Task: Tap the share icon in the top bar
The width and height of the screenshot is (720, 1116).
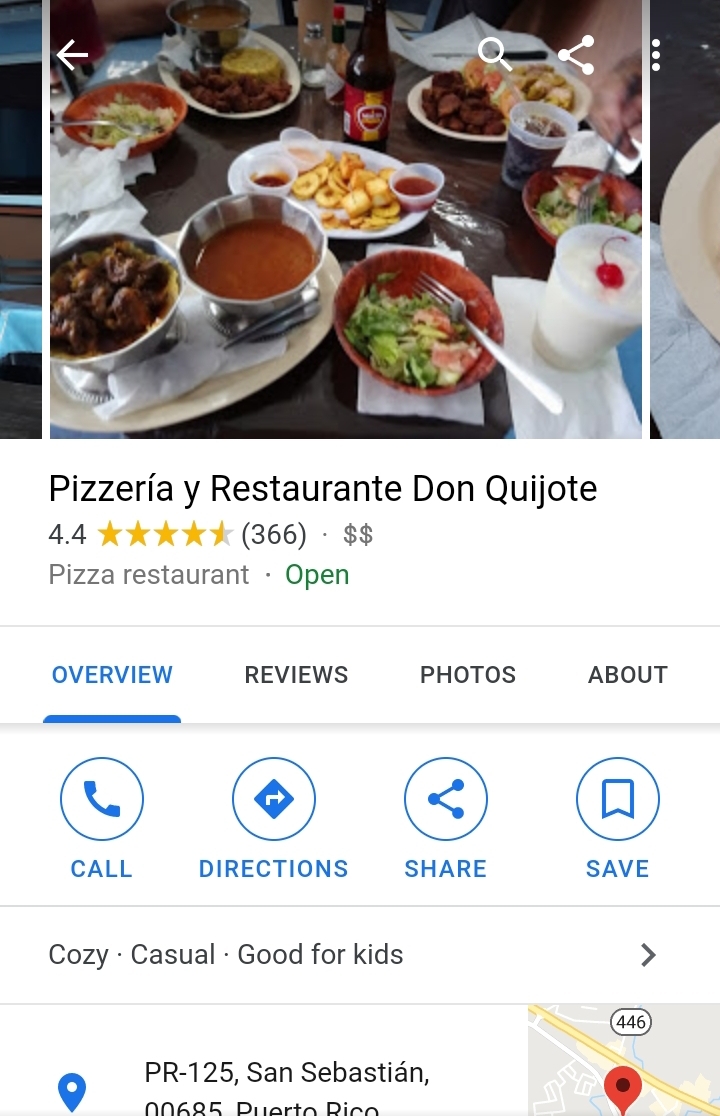Action: coord(576,55)
